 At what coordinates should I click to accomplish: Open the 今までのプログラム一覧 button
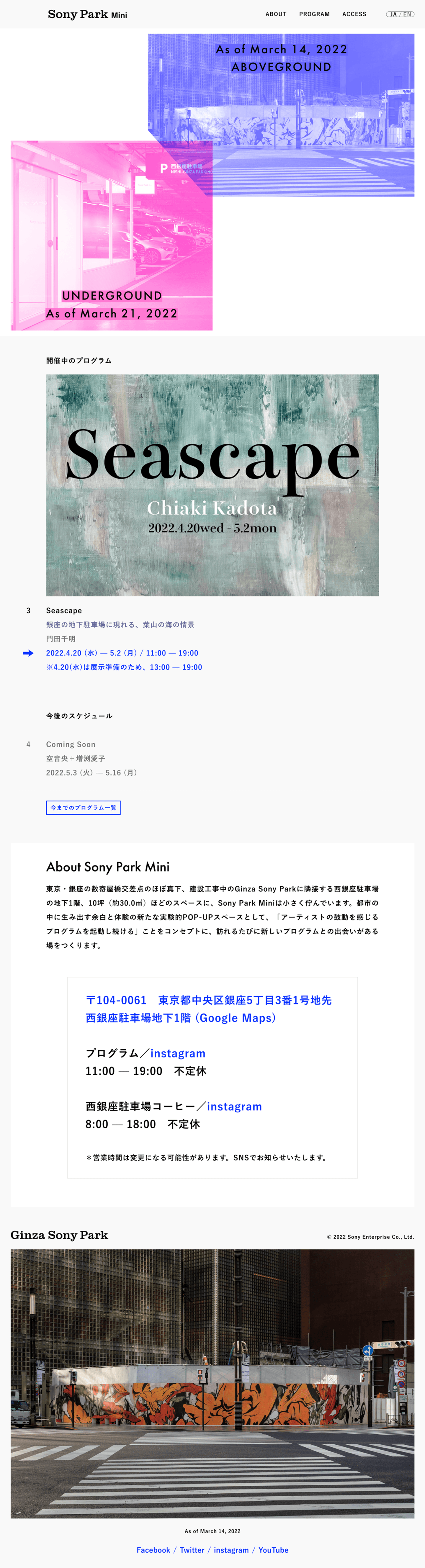click(x=83, y=807)
